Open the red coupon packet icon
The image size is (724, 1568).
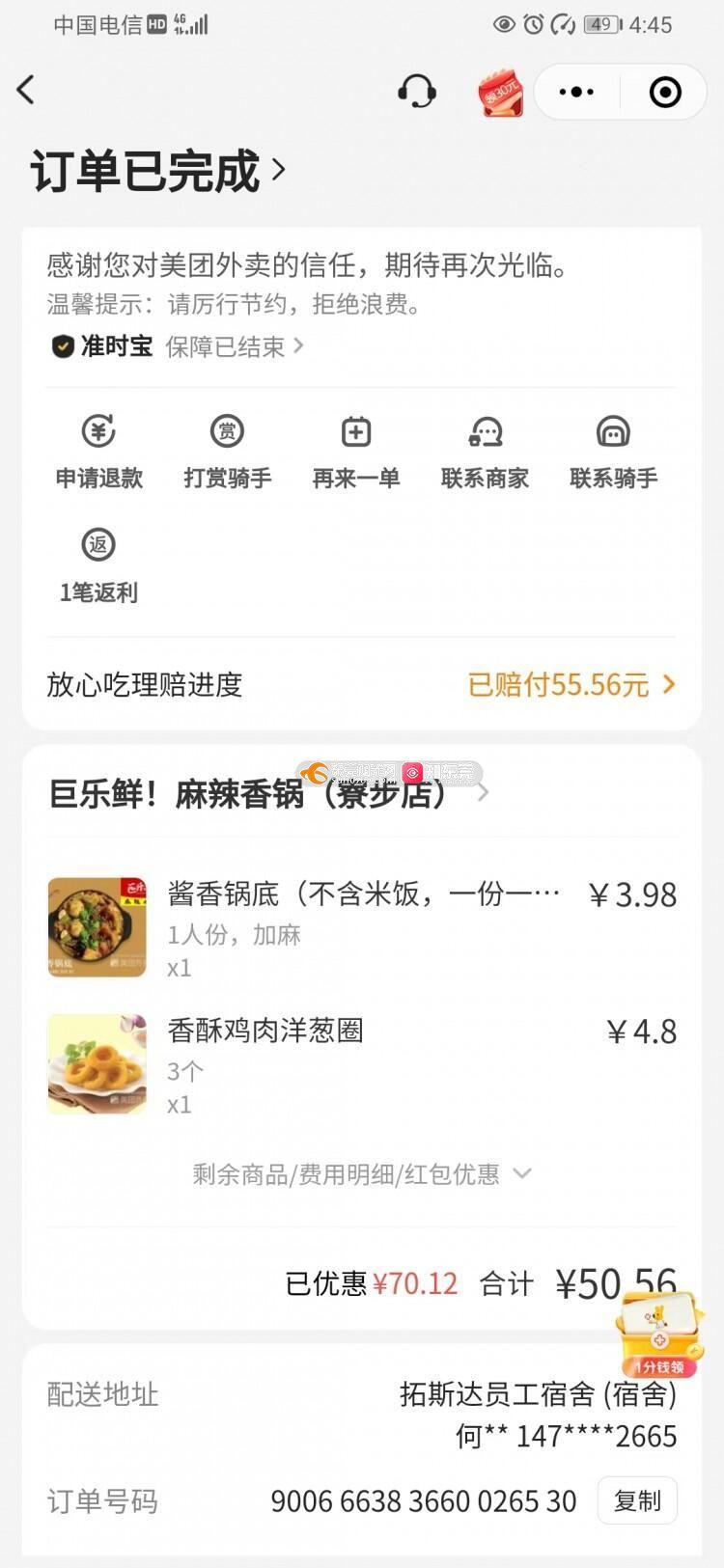point(501,94)
